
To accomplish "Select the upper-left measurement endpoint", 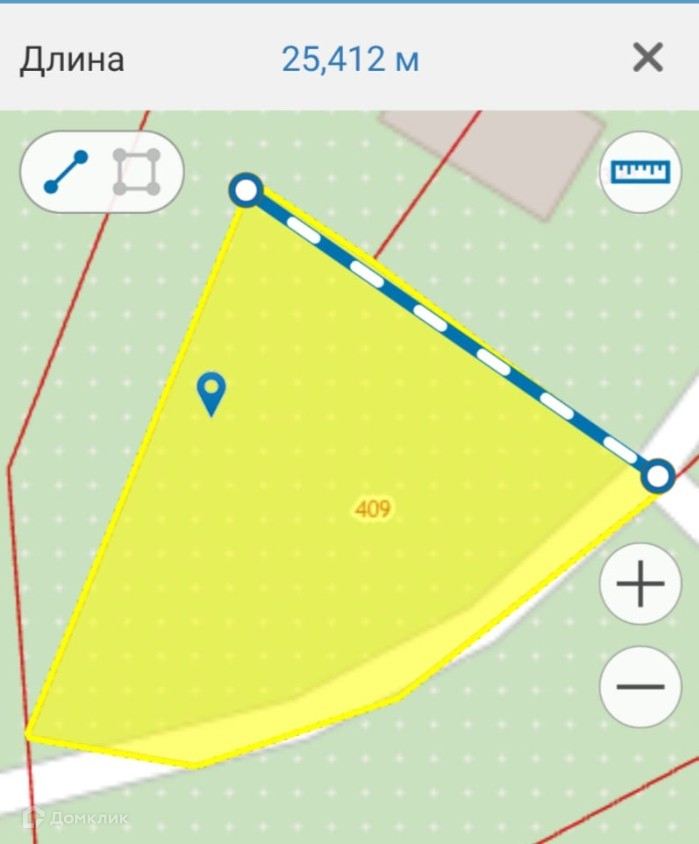I will point(246,190).
